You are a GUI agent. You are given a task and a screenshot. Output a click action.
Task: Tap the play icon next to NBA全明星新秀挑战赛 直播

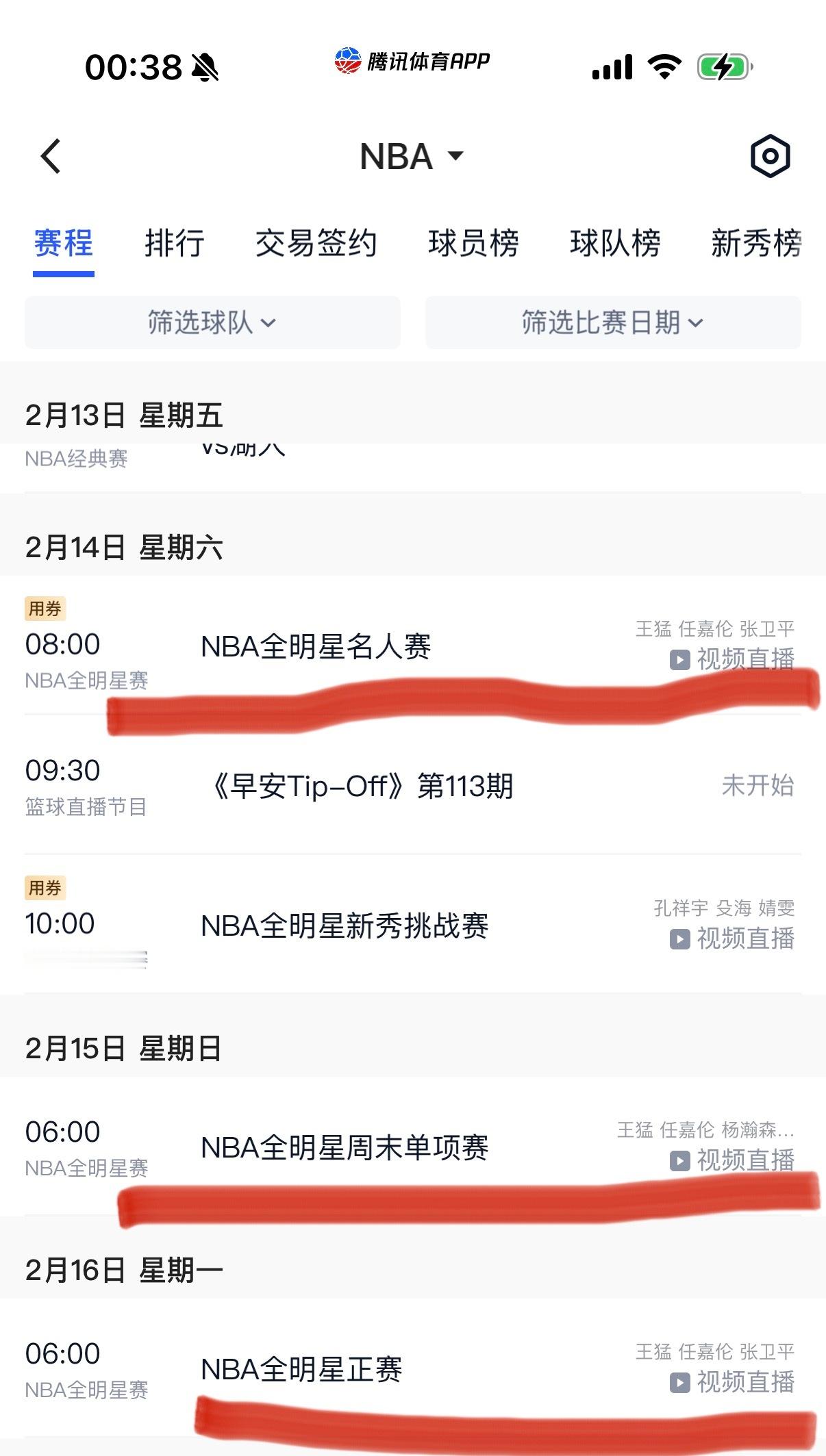coord(679,941)
